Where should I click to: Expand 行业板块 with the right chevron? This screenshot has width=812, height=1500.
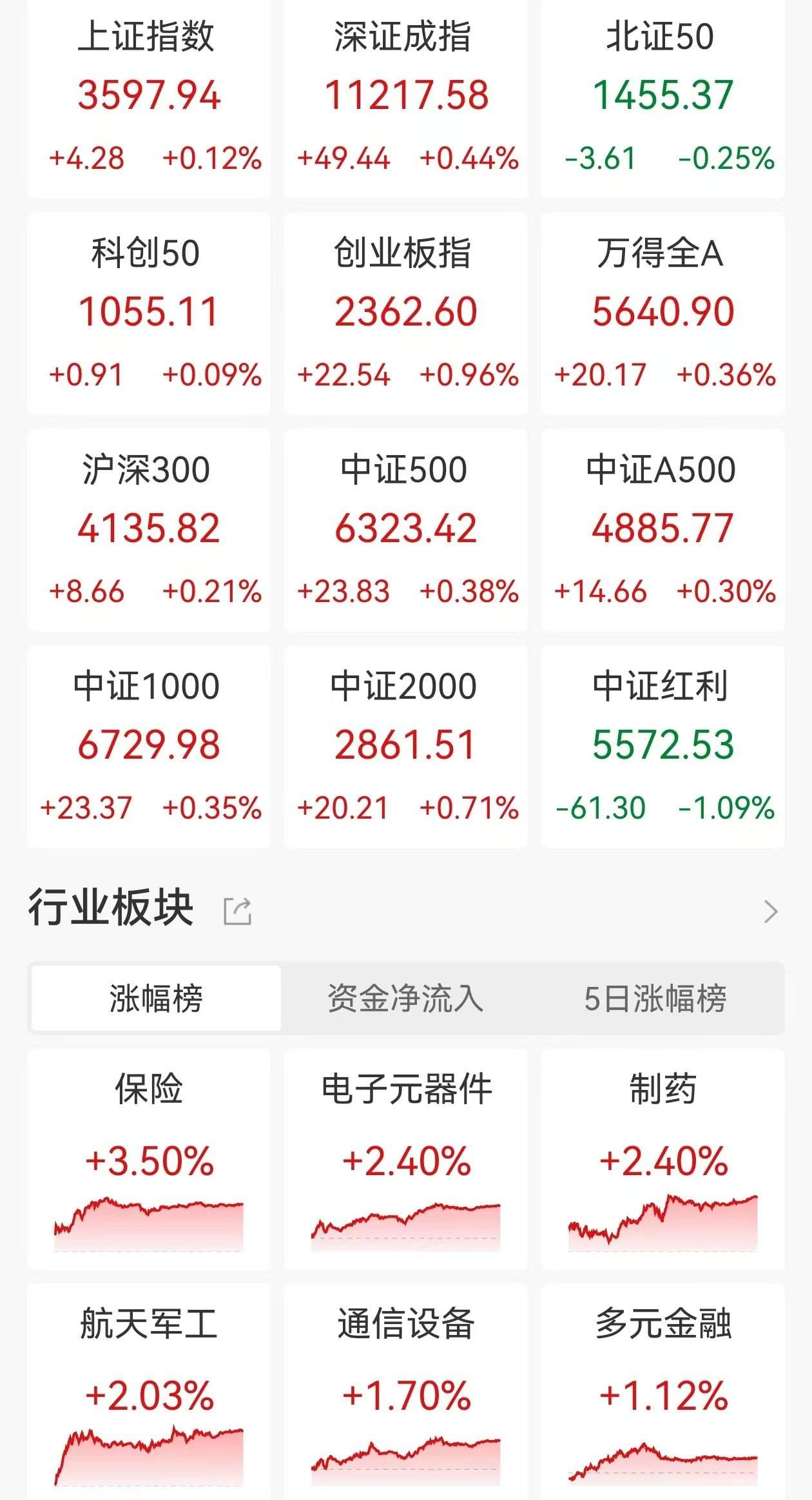(x=771, y=911)
